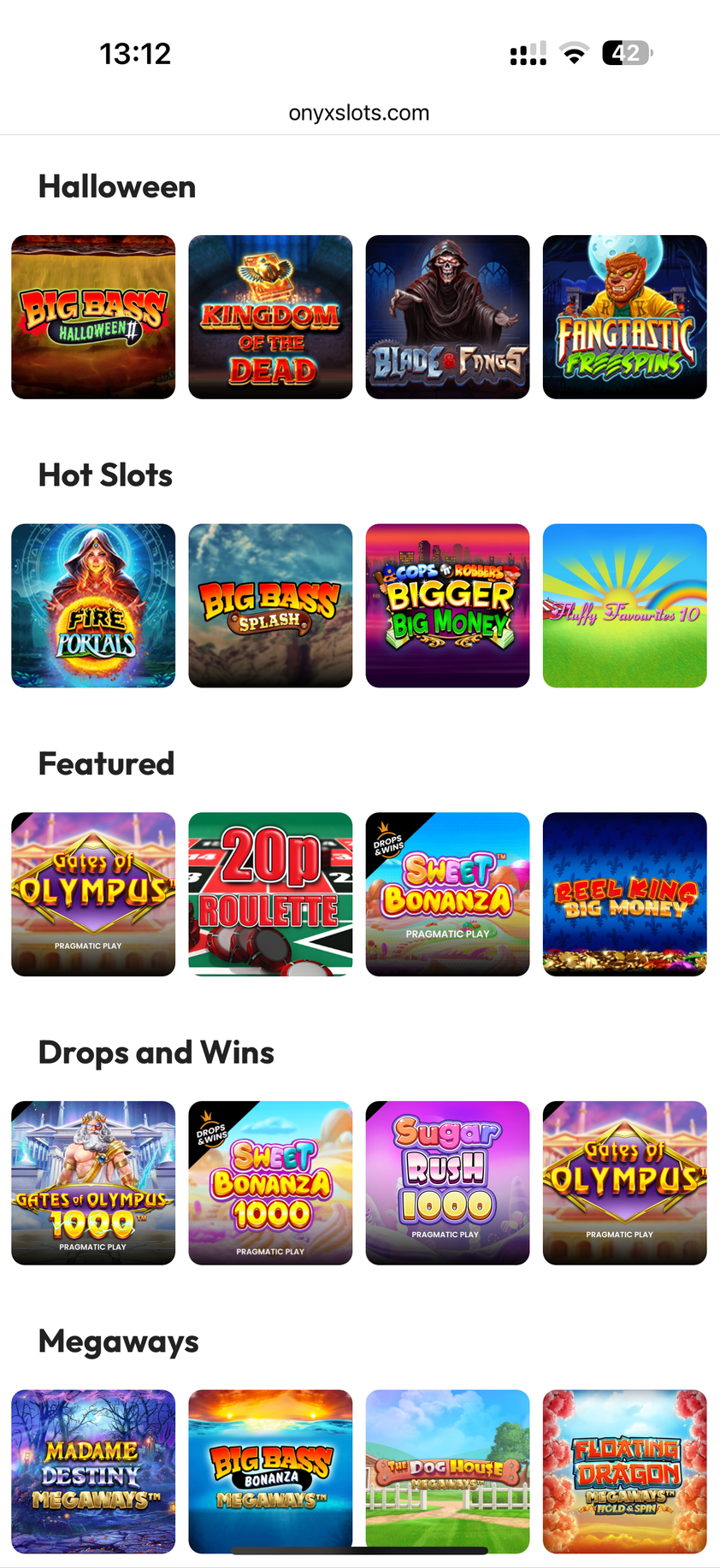Tap the onyxslots.com address bar
The image size is (720, 1568).
point(360,112)
